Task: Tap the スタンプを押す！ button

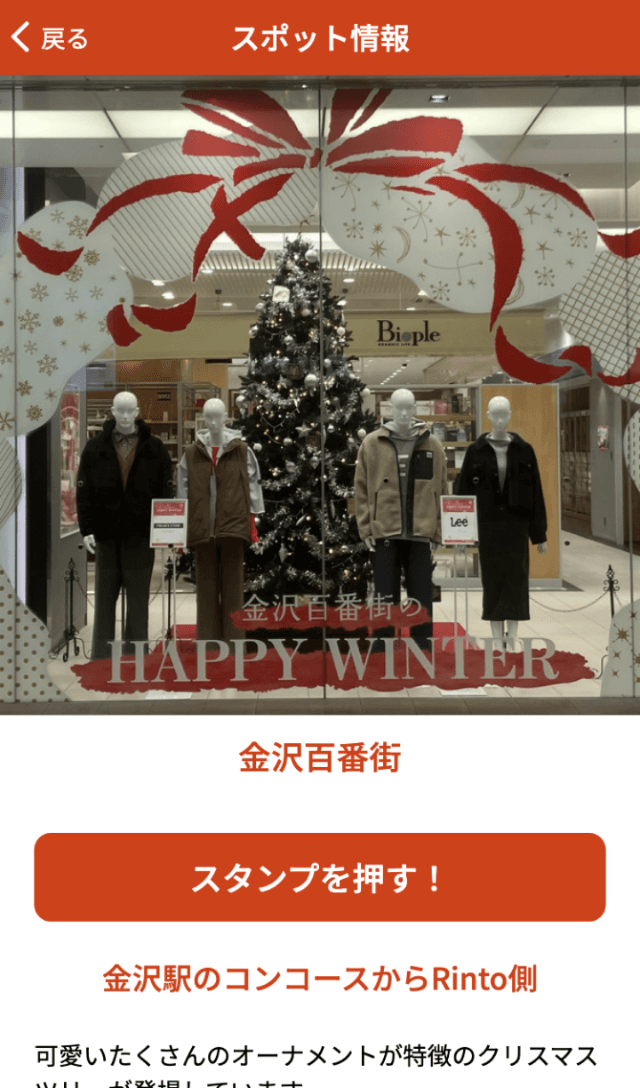Action: 320,877
